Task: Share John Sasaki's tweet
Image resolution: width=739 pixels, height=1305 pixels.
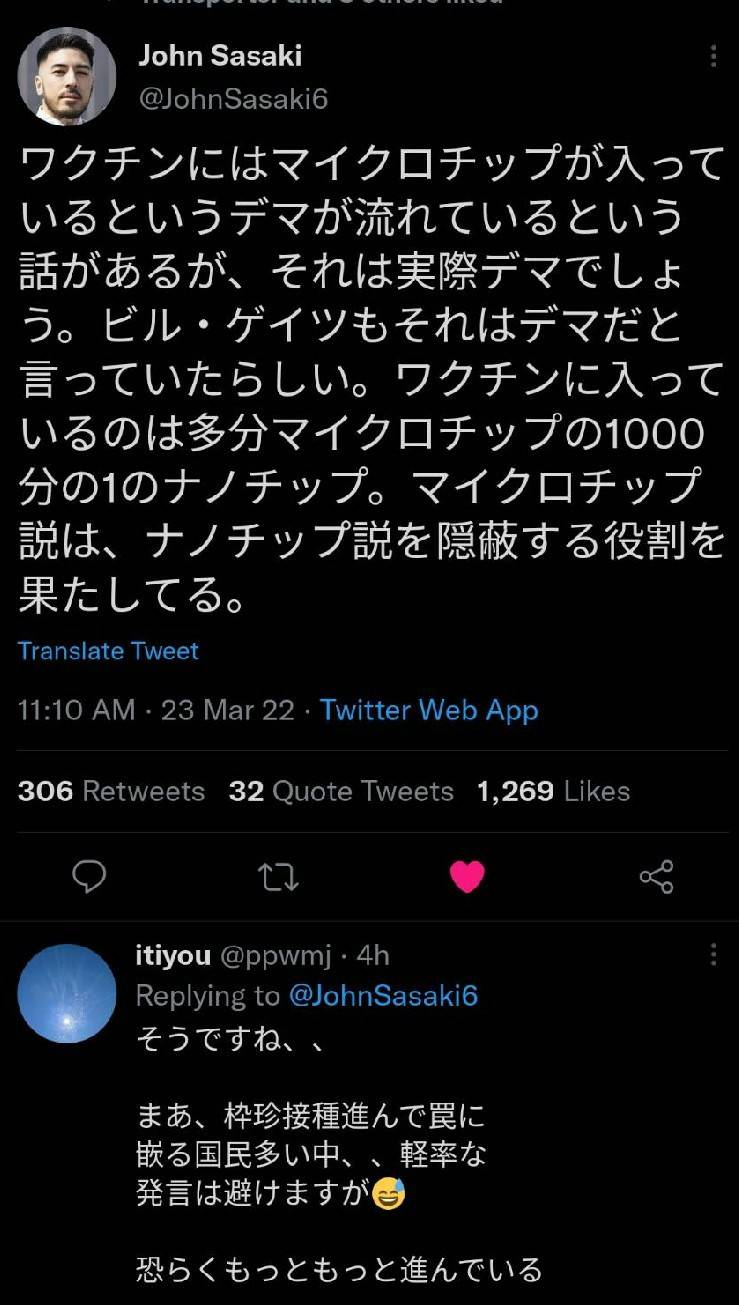Action: pos(656,877)
